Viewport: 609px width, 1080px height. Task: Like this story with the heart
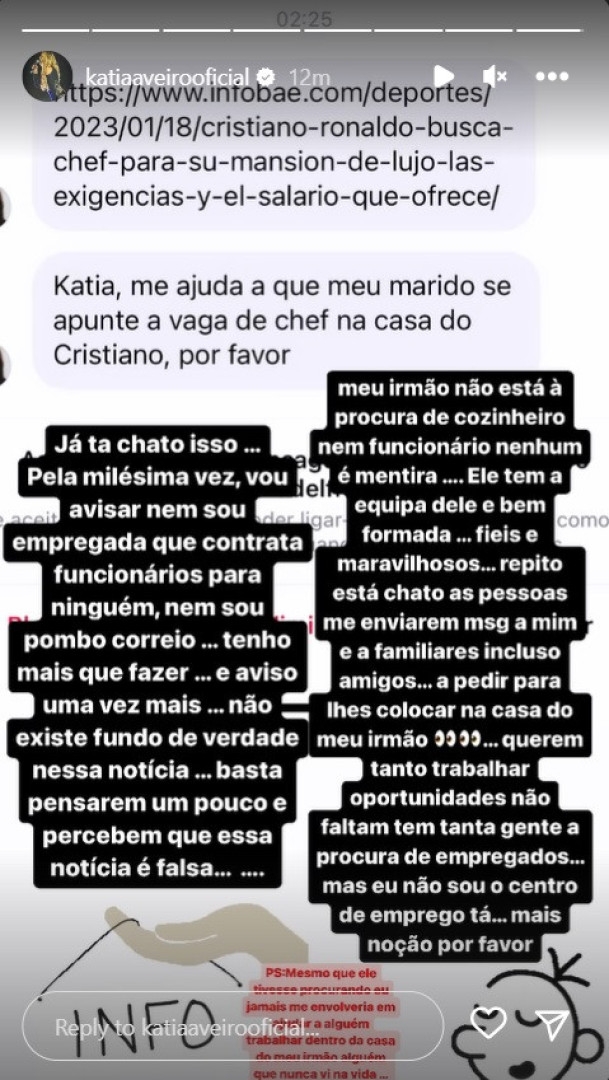tap(488, 1022)
